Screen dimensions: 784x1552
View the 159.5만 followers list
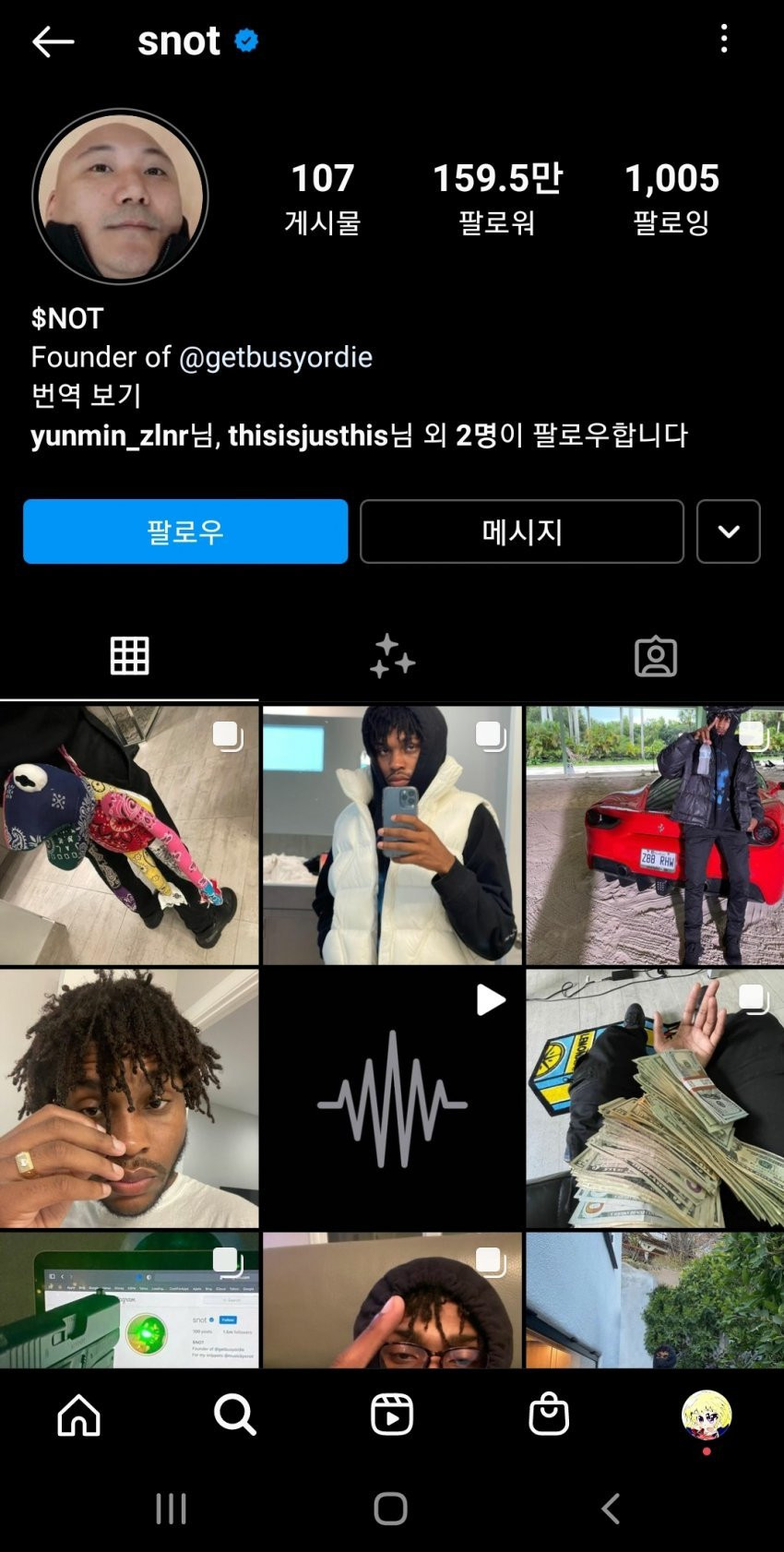coord(497,197)
